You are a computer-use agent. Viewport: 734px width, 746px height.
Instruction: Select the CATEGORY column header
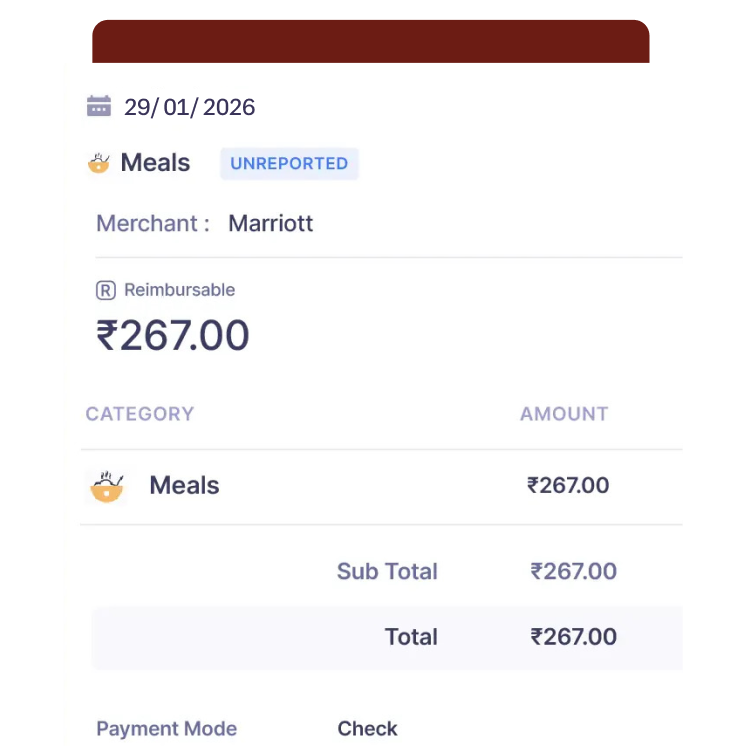coord(139,413)
